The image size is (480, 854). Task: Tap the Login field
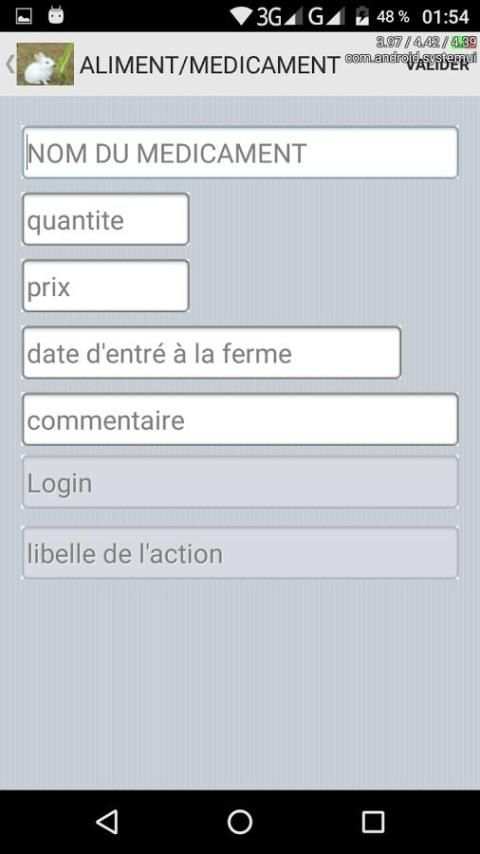pyautogui.click(x=240, y=483)
